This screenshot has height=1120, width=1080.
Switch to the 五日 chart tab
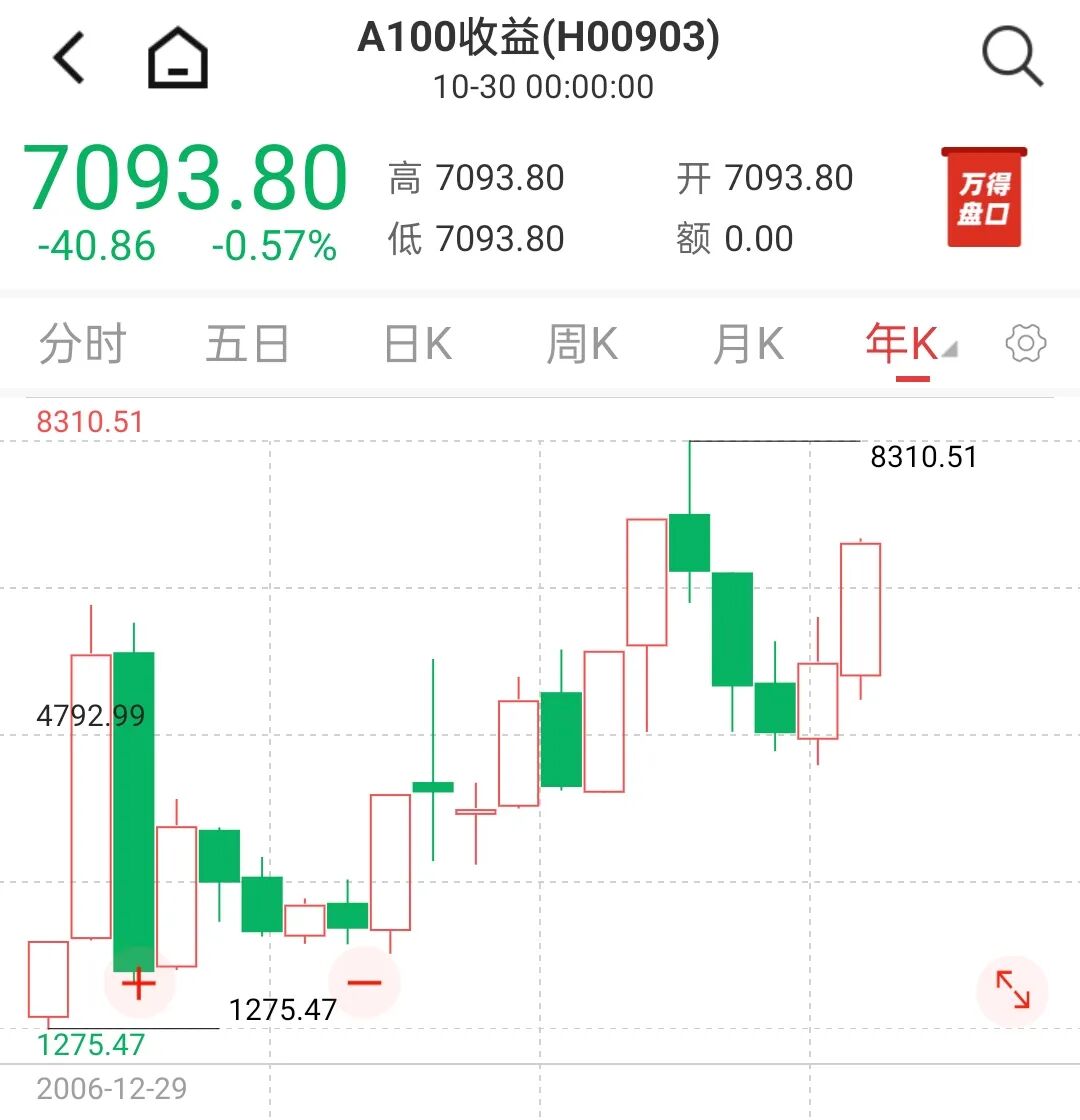[x=247, y=345]
